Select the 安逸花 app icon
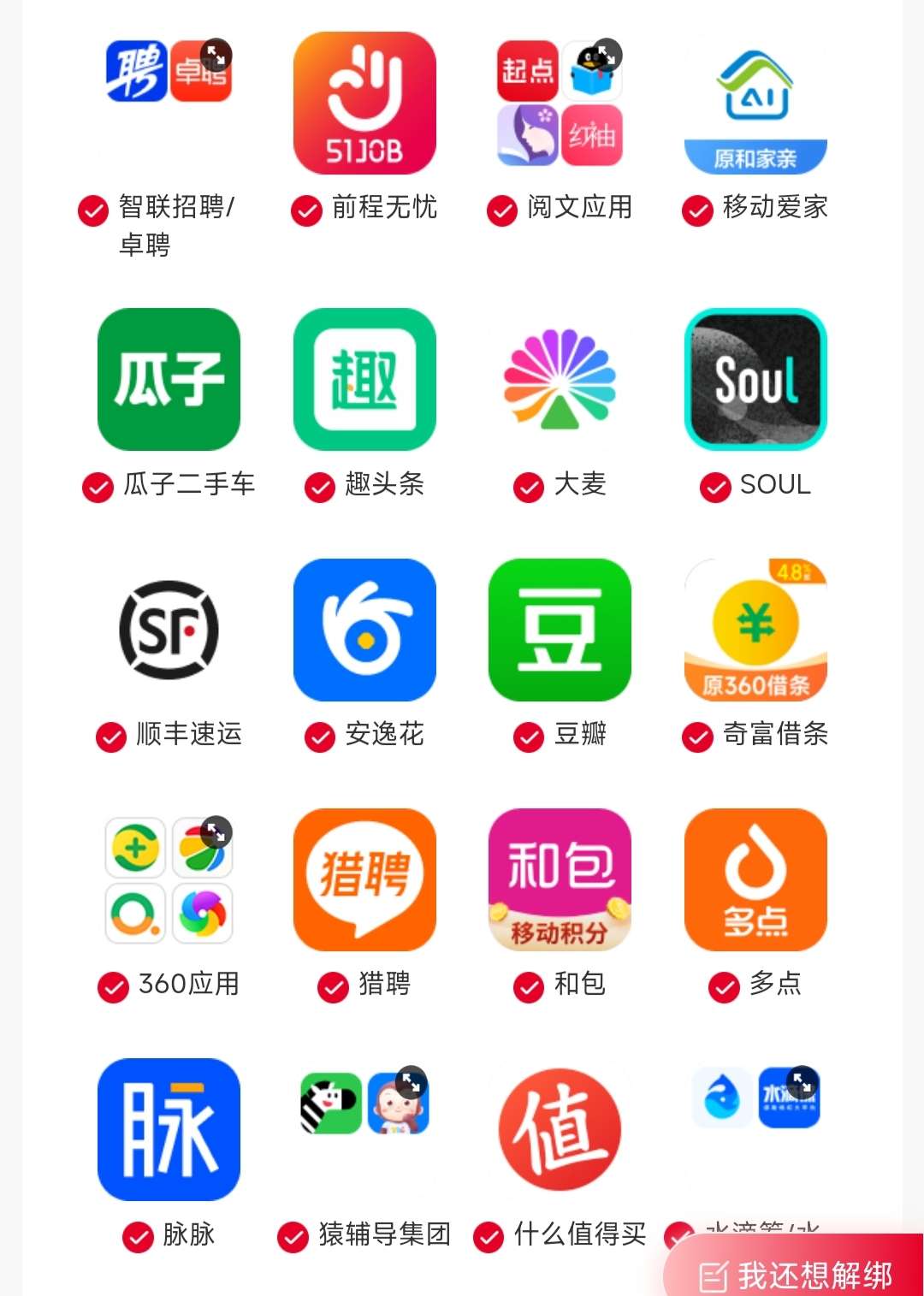 click(x=364, y=630)
